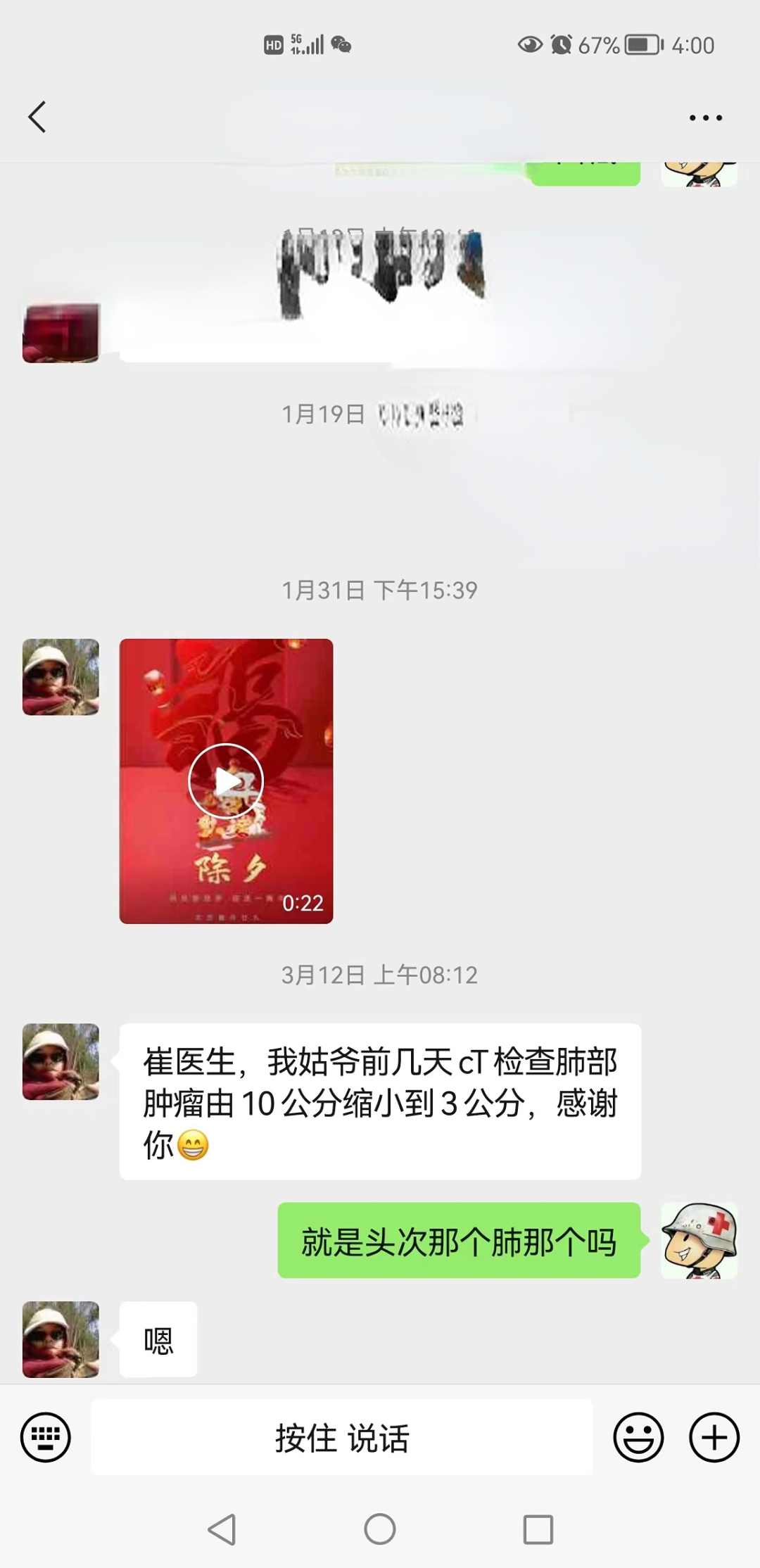Image resolution: width=760 pixels, height=1568 pixels.
Task: Play the 0:22 除夕 video message
Action: pos(226,780)
